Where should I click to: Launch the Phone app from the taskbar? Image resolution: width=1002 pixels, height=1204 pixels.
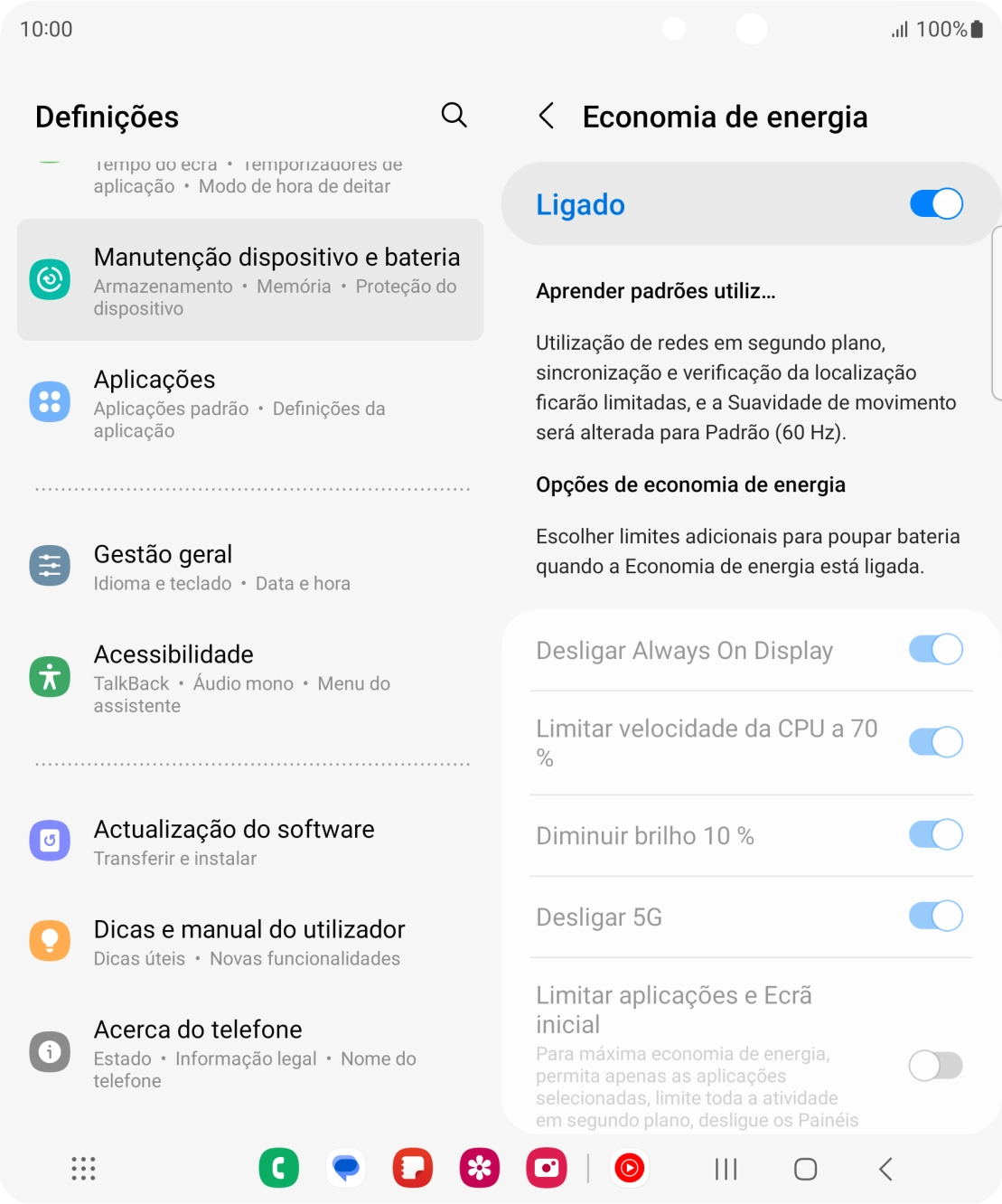(279, 1167)
